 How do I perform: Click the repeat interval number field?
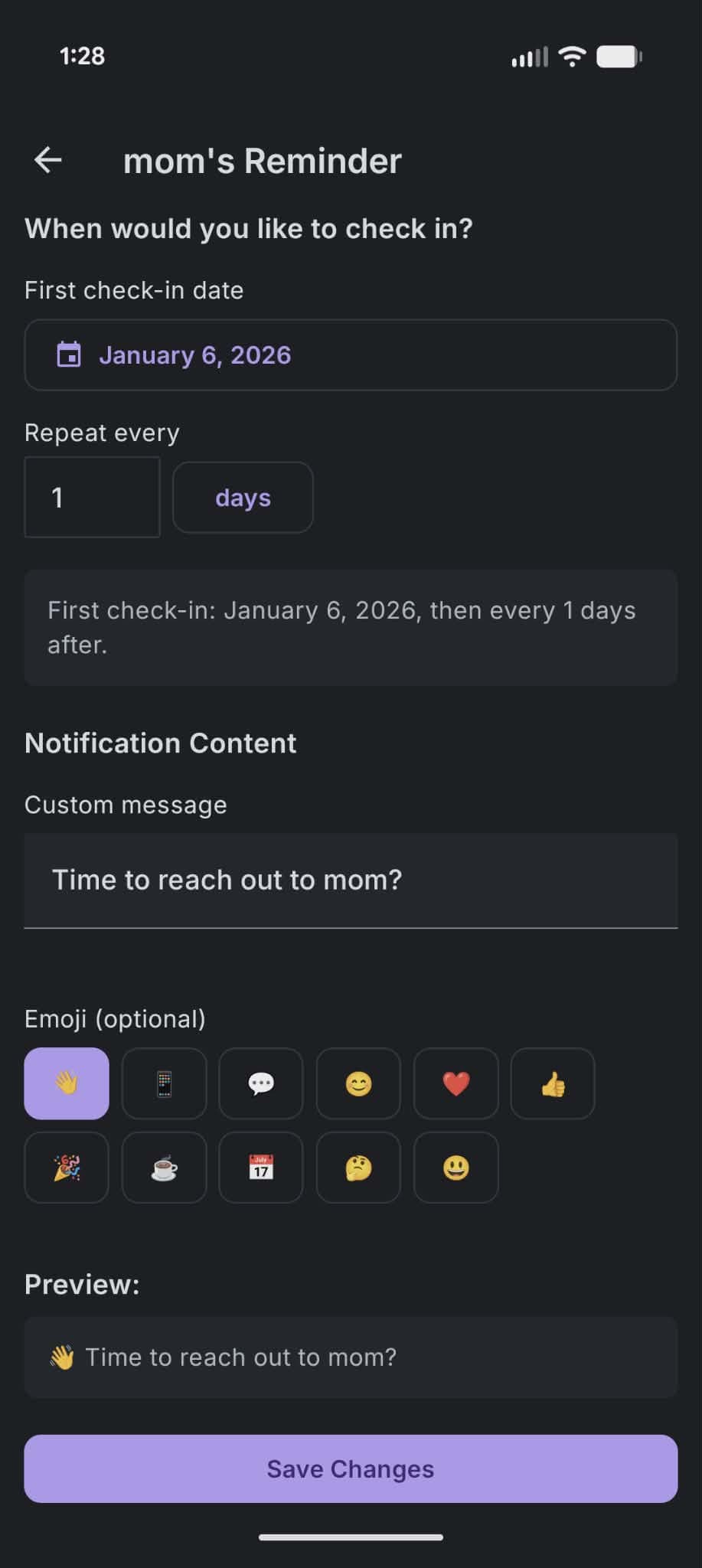click(x=92, y=498)
